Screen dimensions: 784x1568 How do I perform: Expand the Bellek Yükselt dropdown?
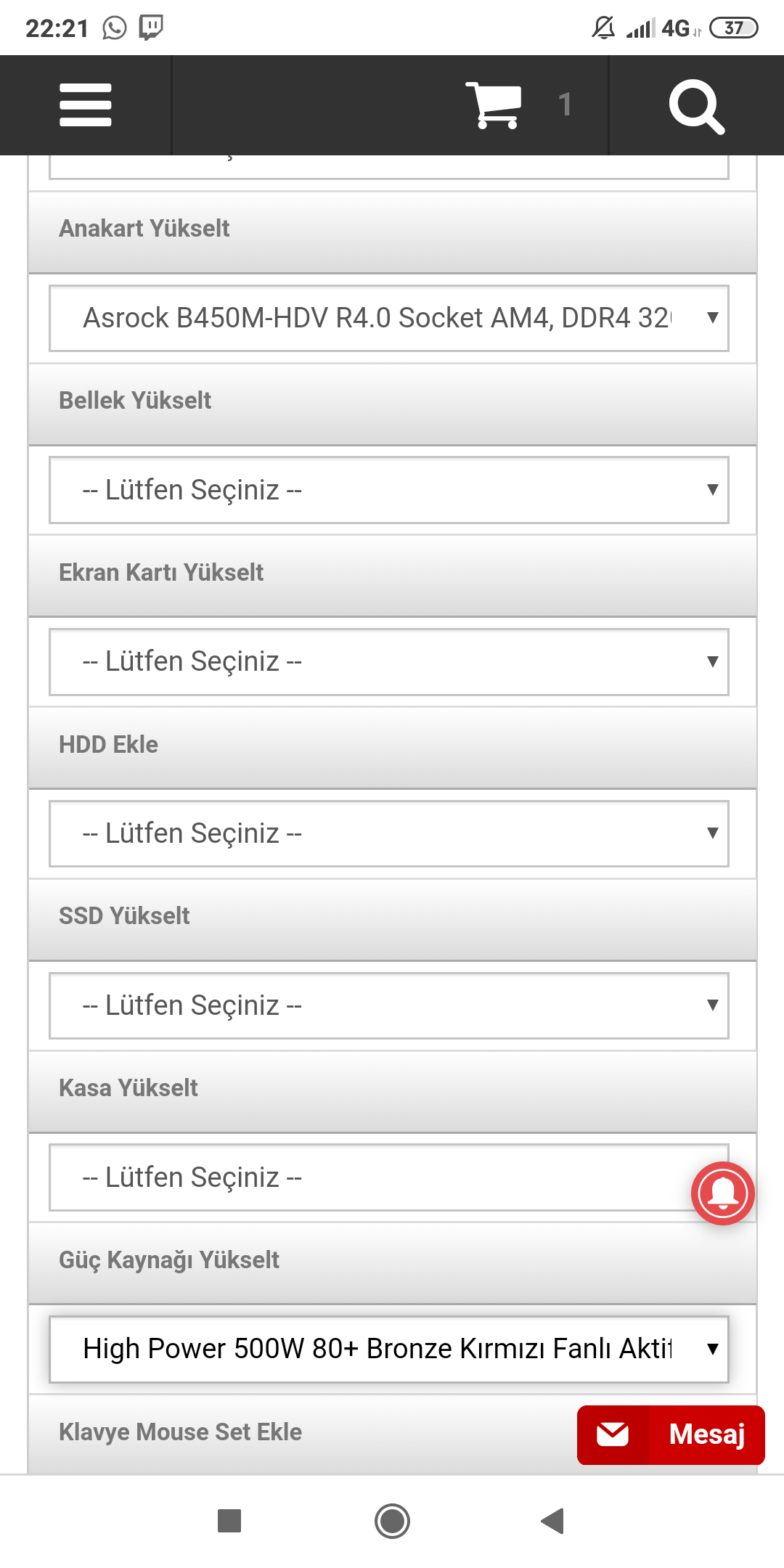pos(389,490)
